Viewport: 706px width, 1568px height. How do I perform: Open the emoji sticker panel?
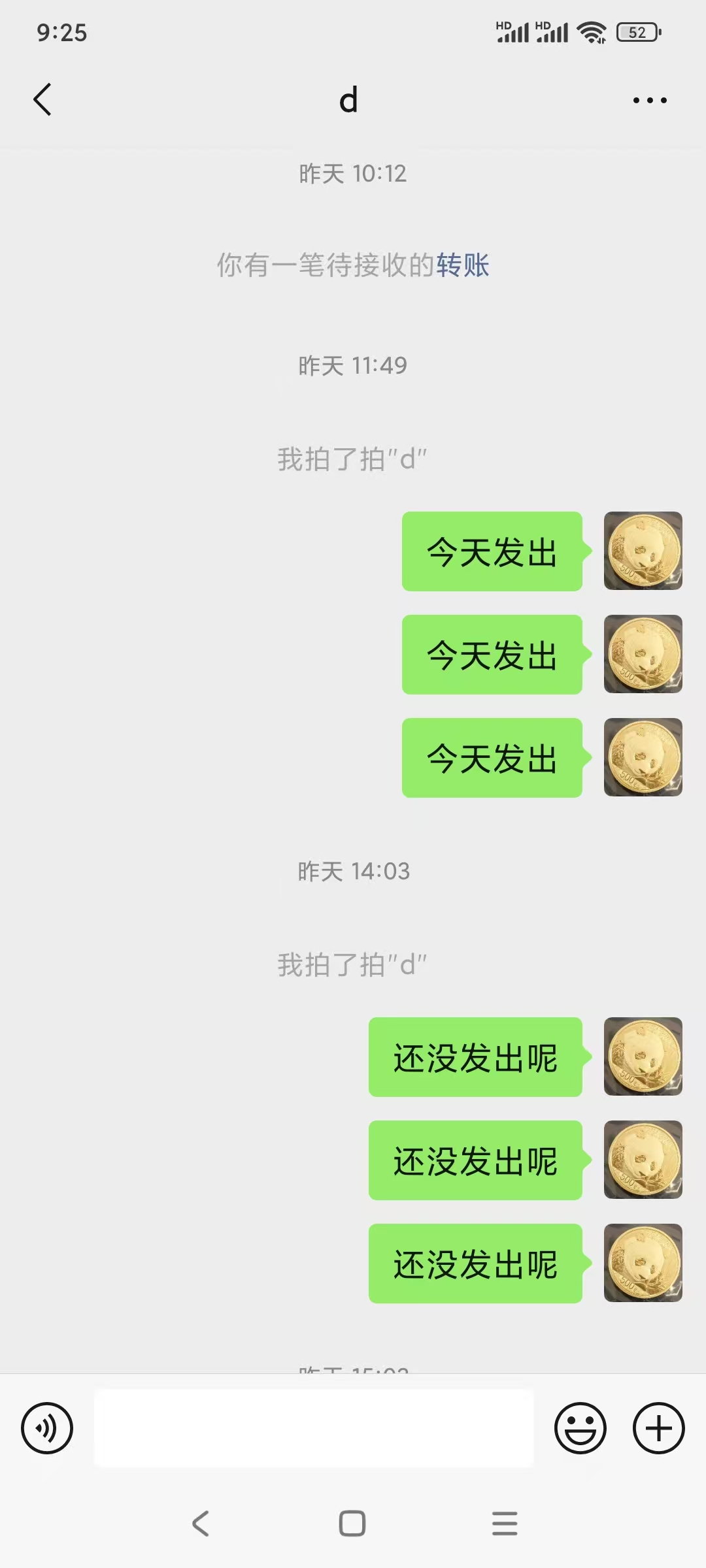[580, 1428]
